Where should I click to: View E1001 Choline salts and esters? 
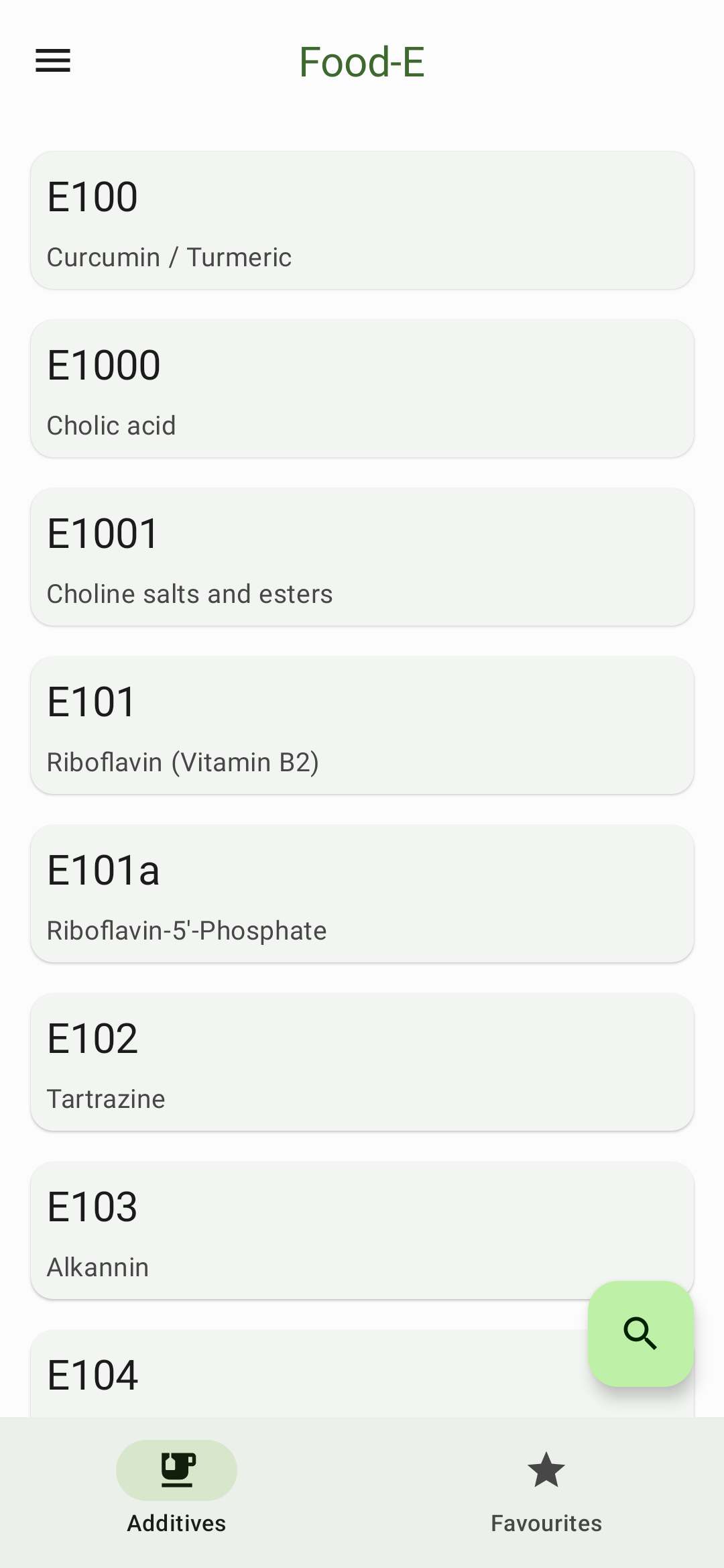362,557
